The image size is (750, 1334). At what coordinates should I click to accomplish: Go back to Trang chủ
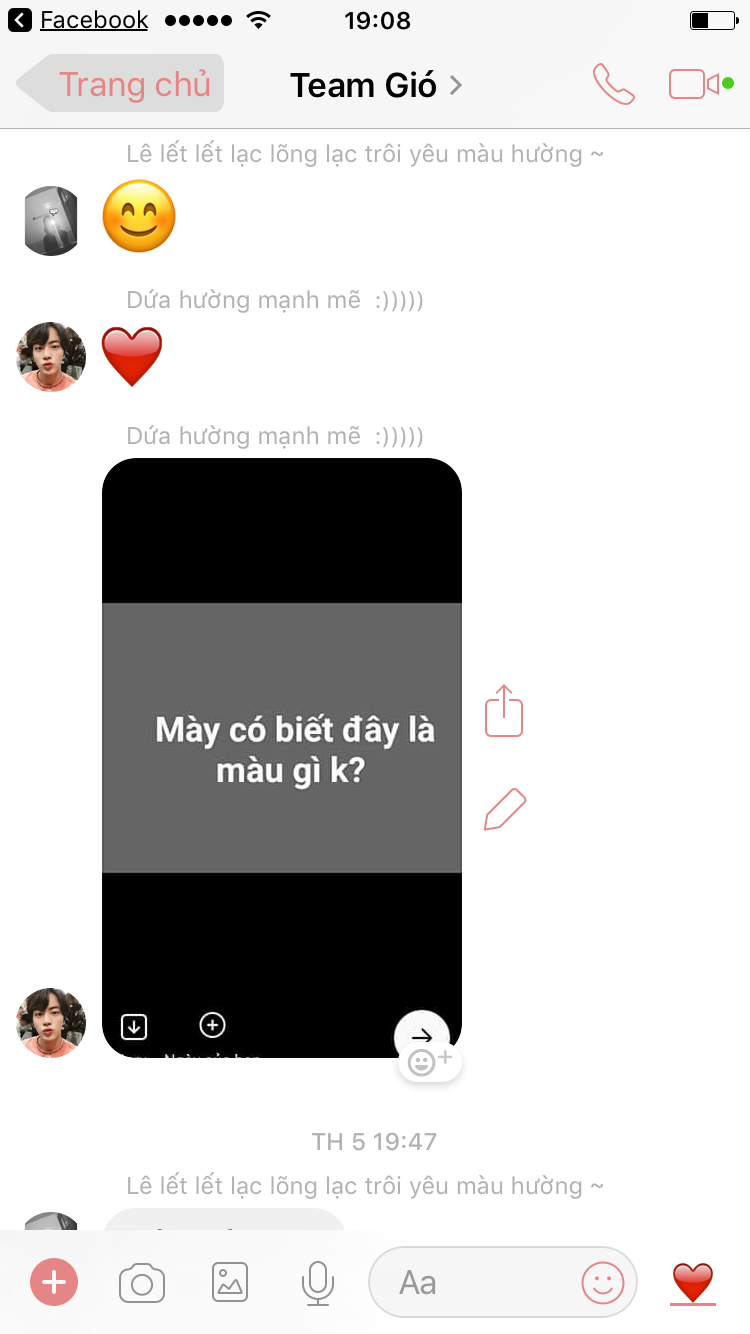[121, 84]
